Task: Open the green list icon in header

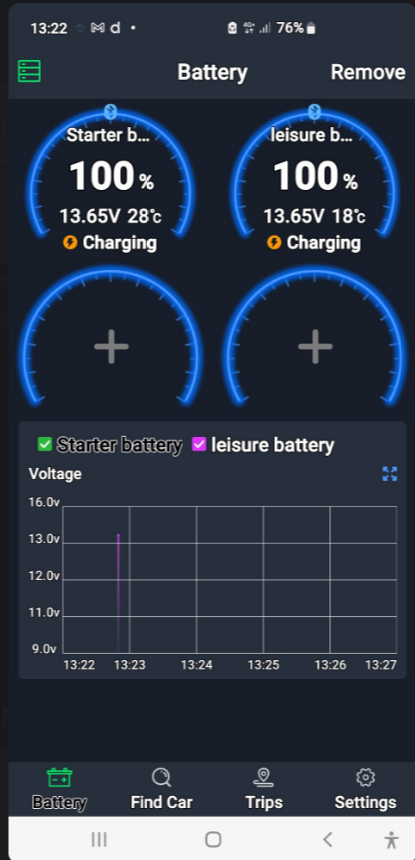Action: (29, 71)
